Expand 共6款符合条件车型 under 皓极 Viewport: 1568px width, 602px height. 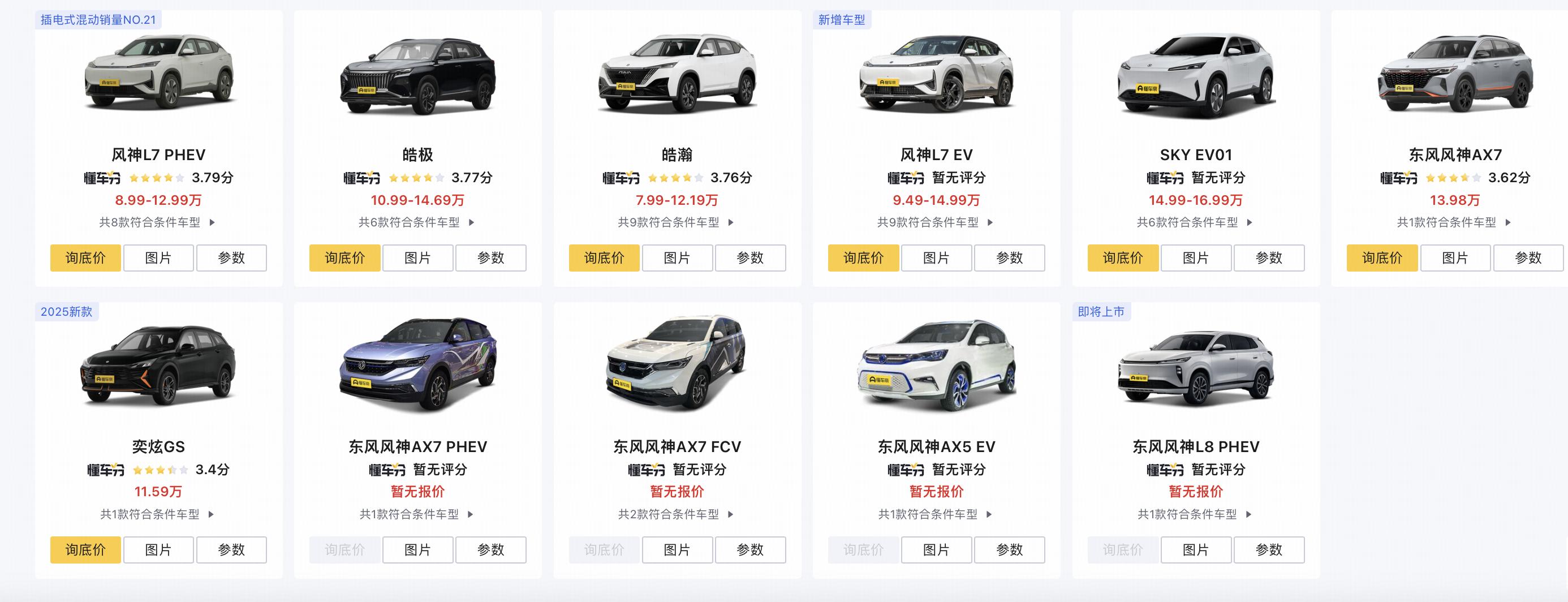point(417,223)
